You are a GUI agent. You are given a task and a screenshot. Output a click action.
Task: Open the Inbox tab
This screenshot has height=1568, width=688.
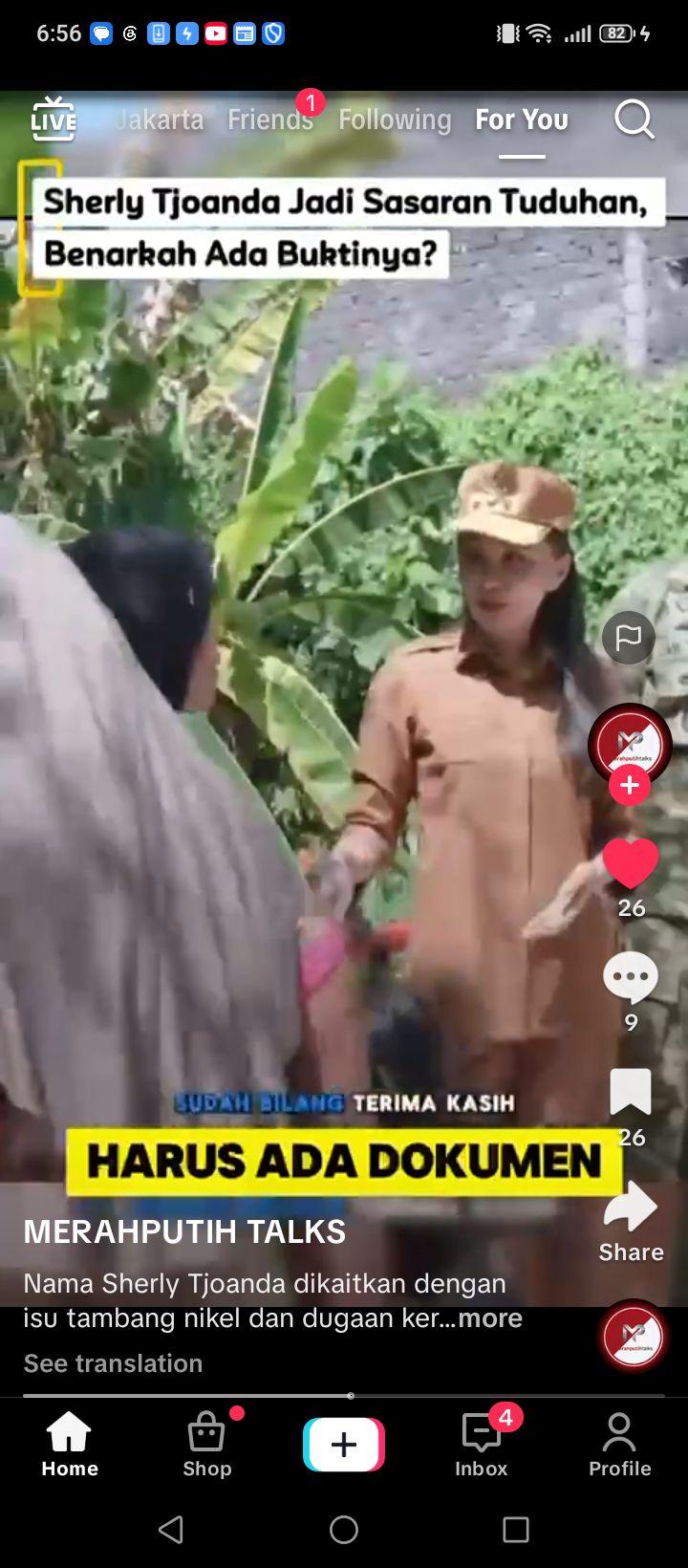click(482, 1445)
